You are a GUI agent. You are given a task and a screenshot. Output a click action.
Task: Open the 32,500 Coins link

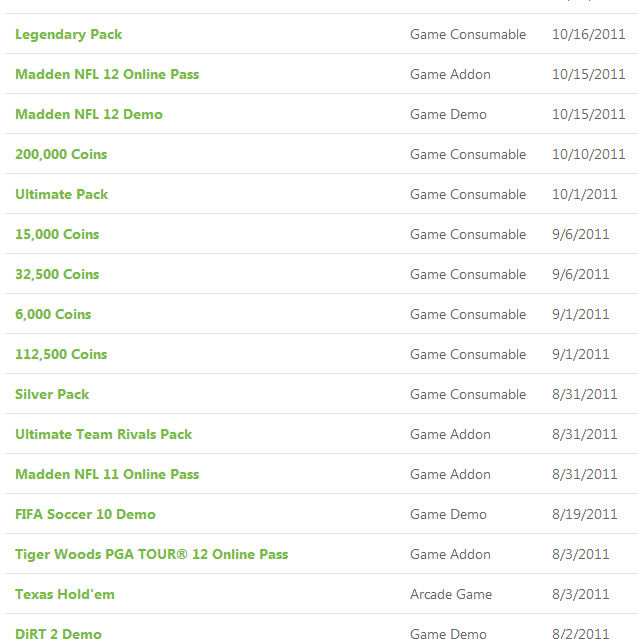(57, 274)
